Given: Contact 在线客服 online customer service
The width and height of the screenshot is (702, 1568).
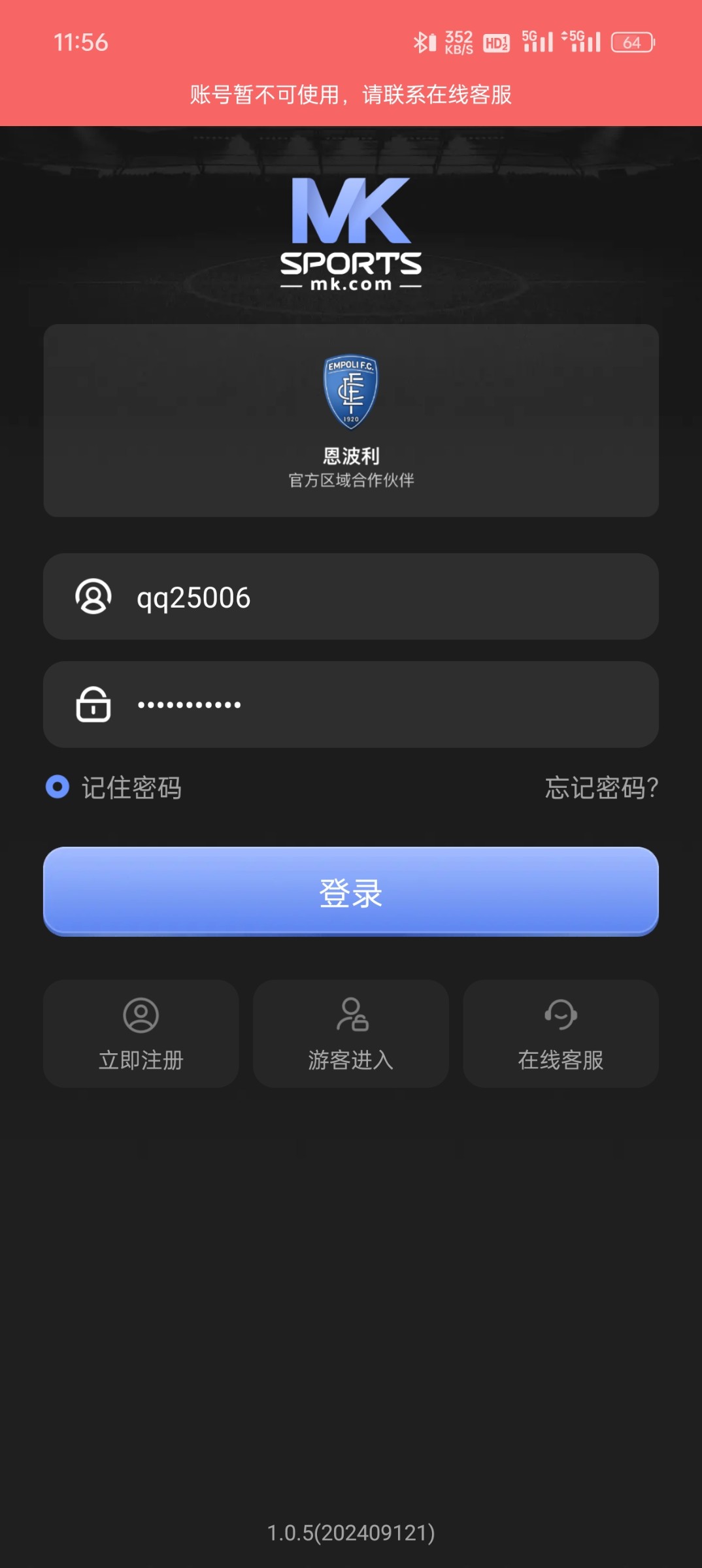Looking at the screenshot, I should click(x=560, y=1034).
